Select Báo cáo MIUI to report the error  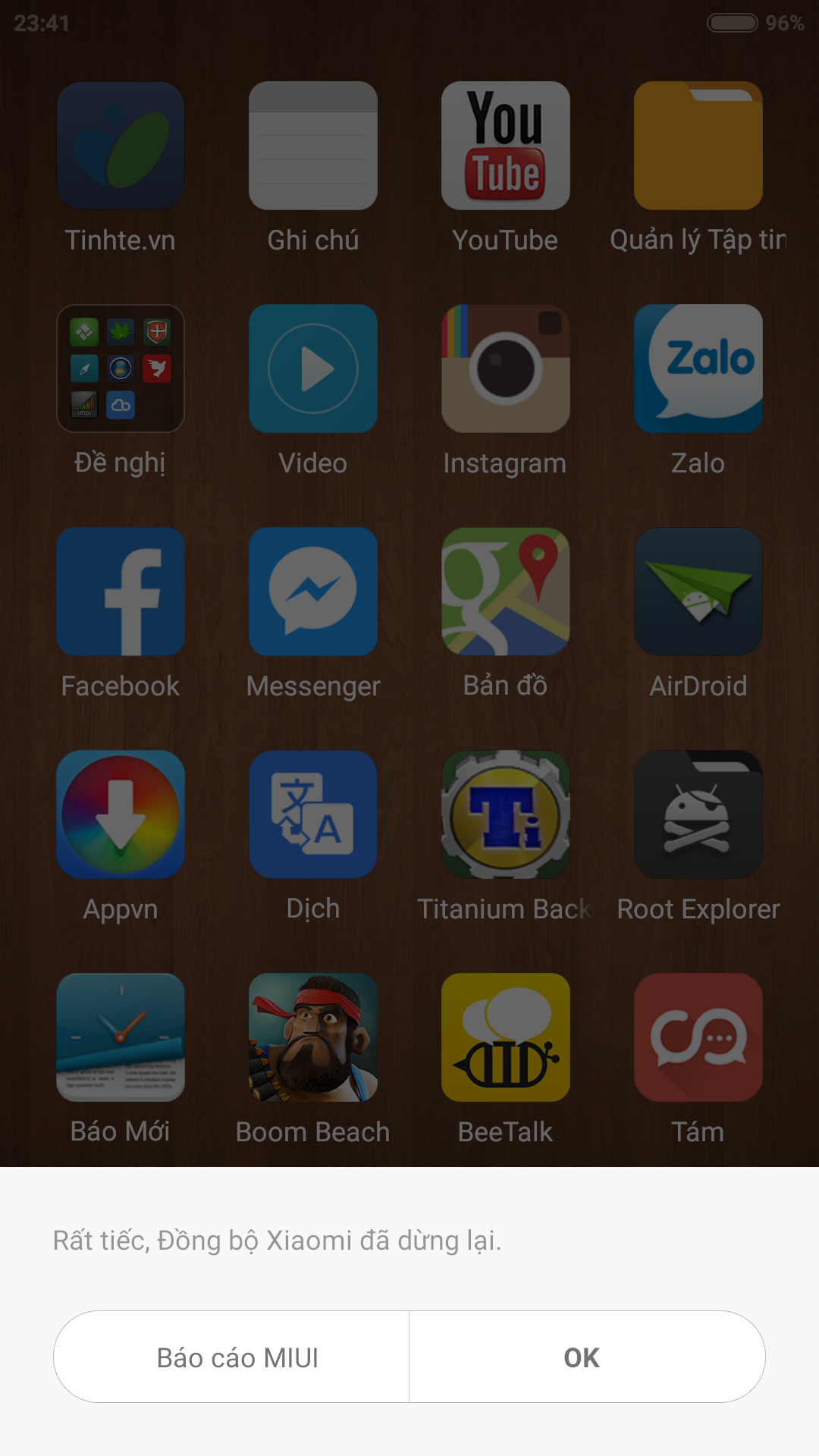(x=231, y=1357)
